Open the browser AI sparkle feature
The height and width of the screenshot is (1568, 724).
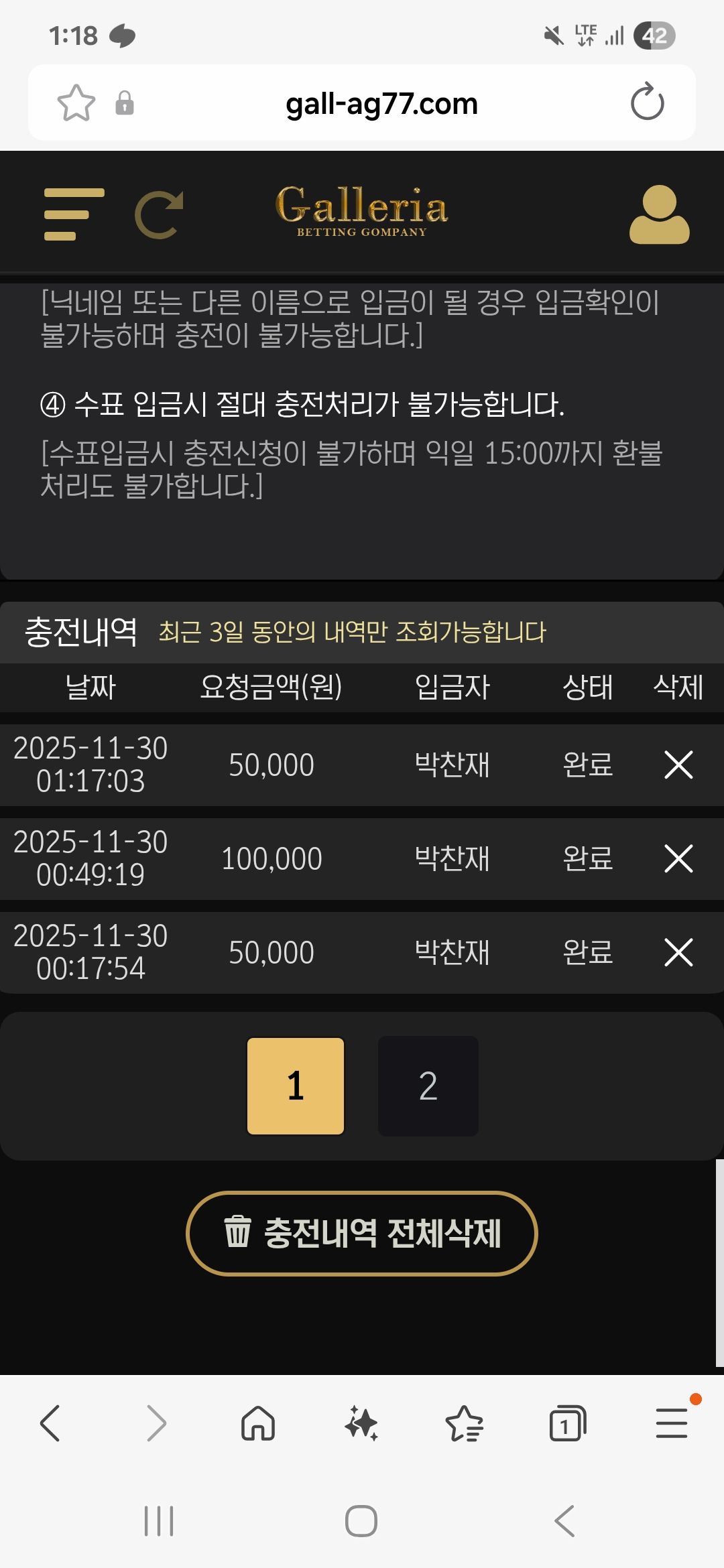point(362,1423)
